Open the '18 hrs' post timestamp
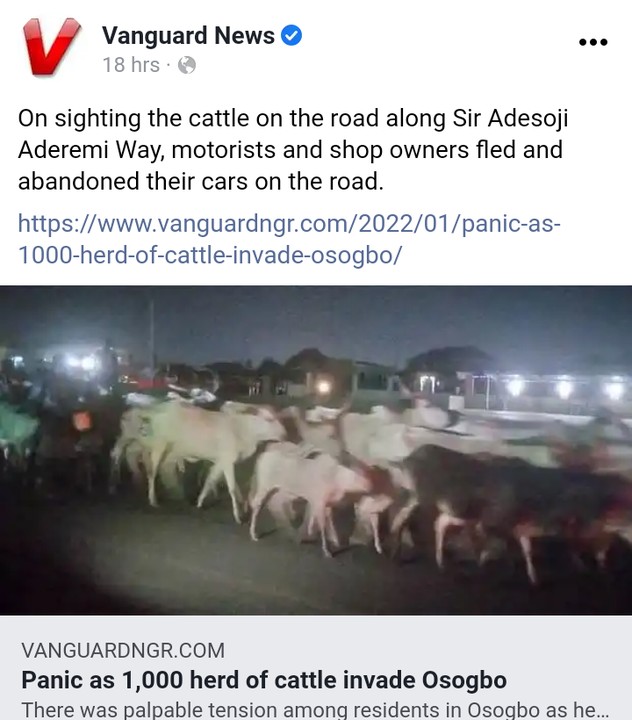The width and height of the screenshot is (632, 720). coord(129,65)
